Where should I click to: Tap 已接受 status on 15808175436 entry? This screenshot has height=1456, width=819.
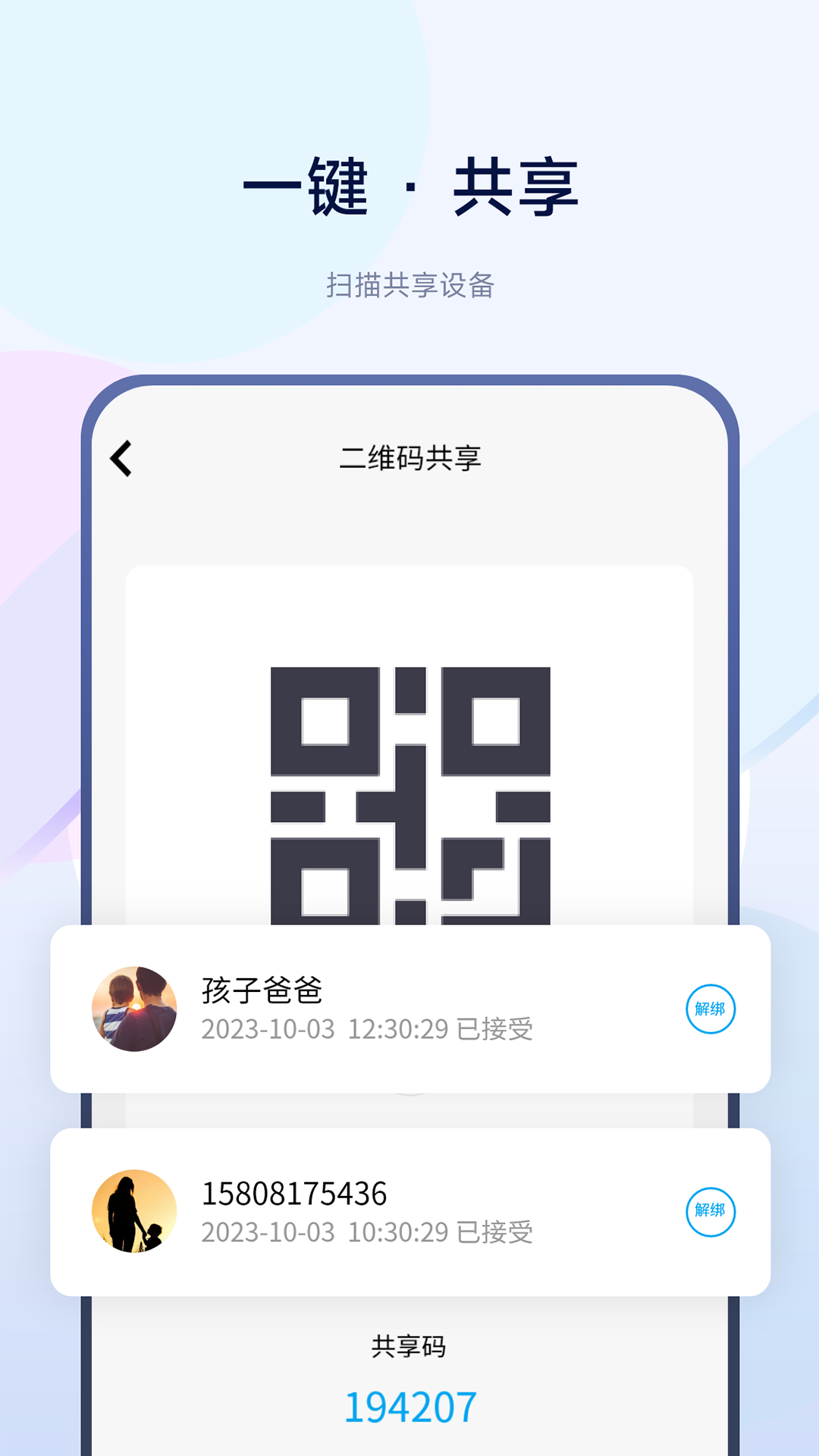tap(503, 1227)
